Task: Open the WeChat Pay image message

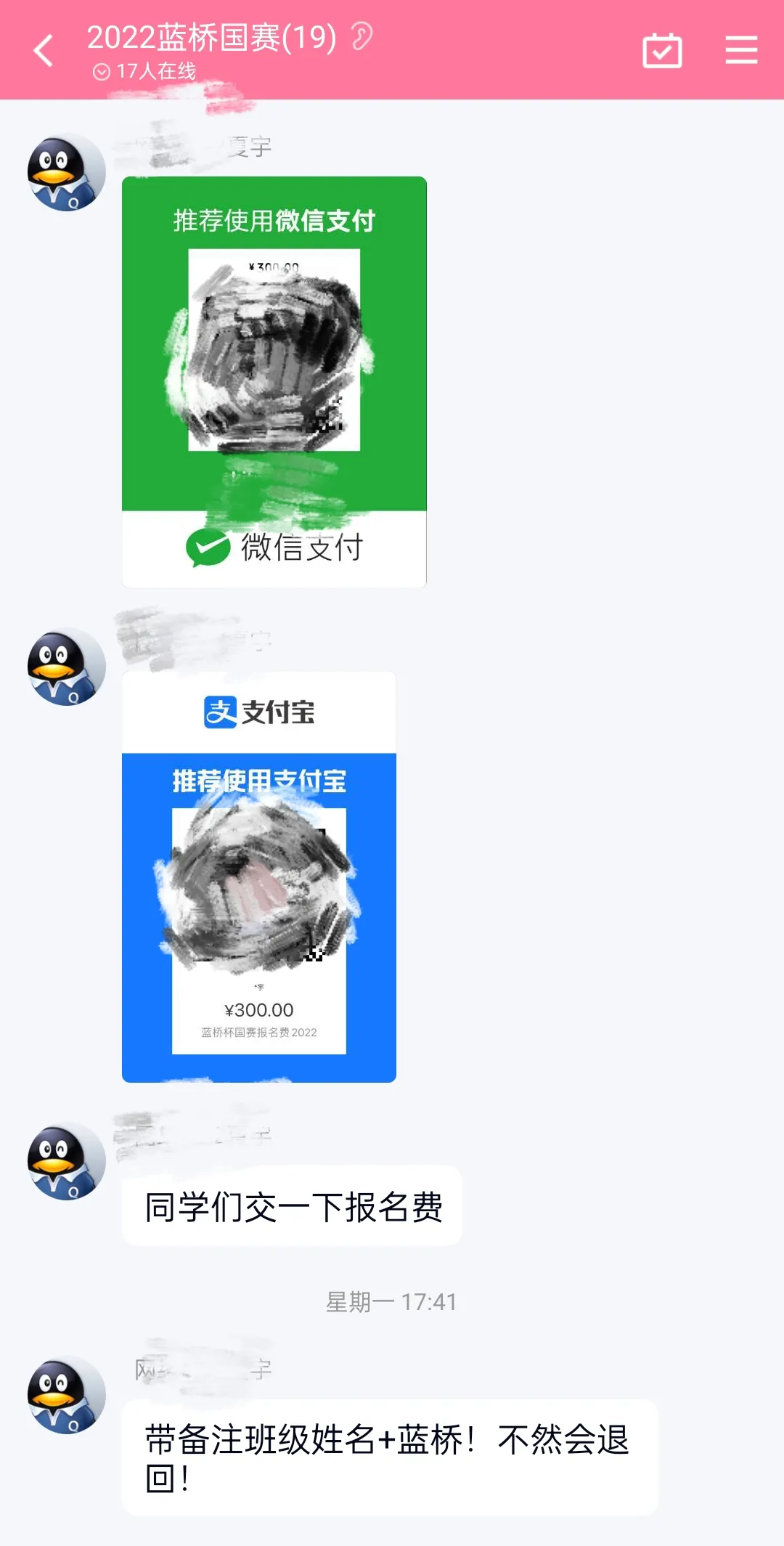Action: click(274, 381)
